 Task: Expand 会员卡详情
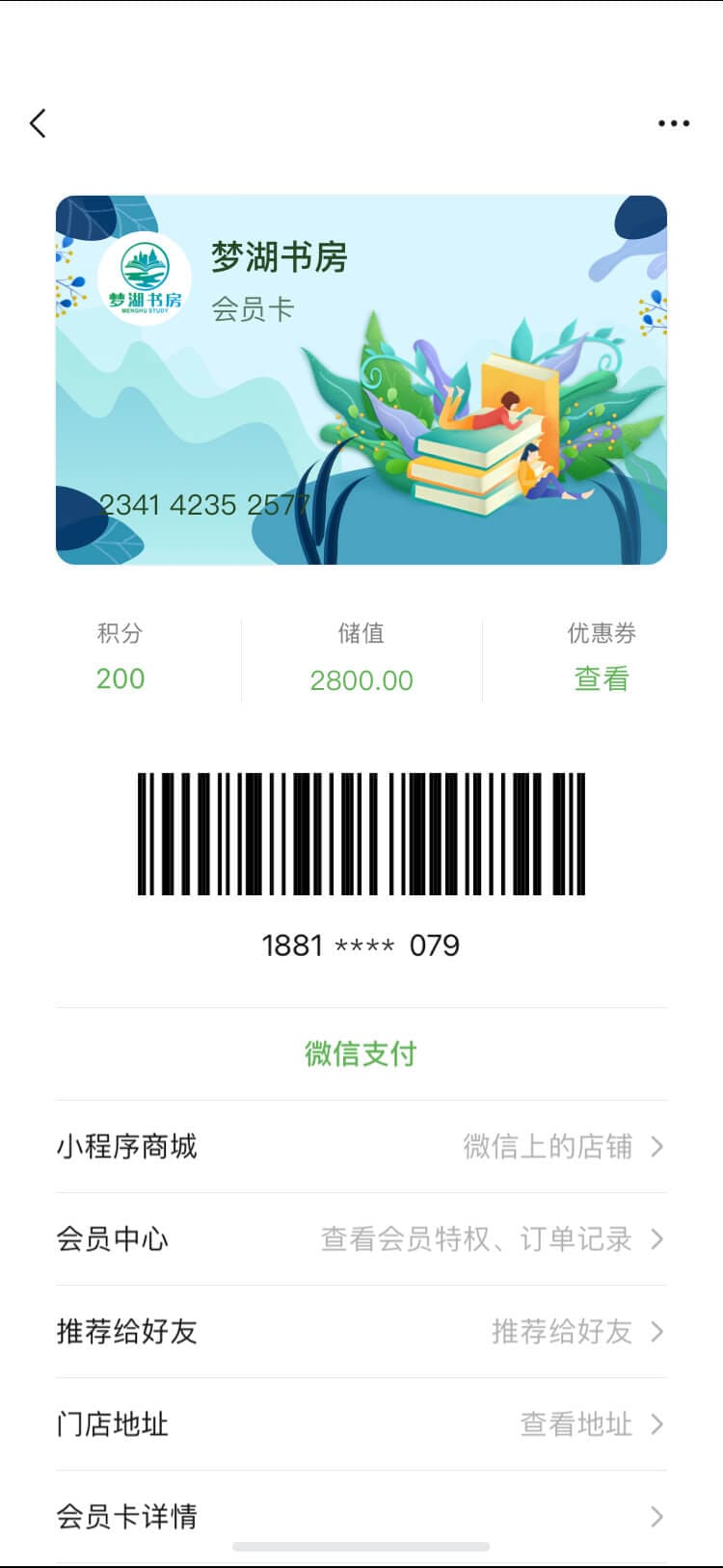point(361,1516)
